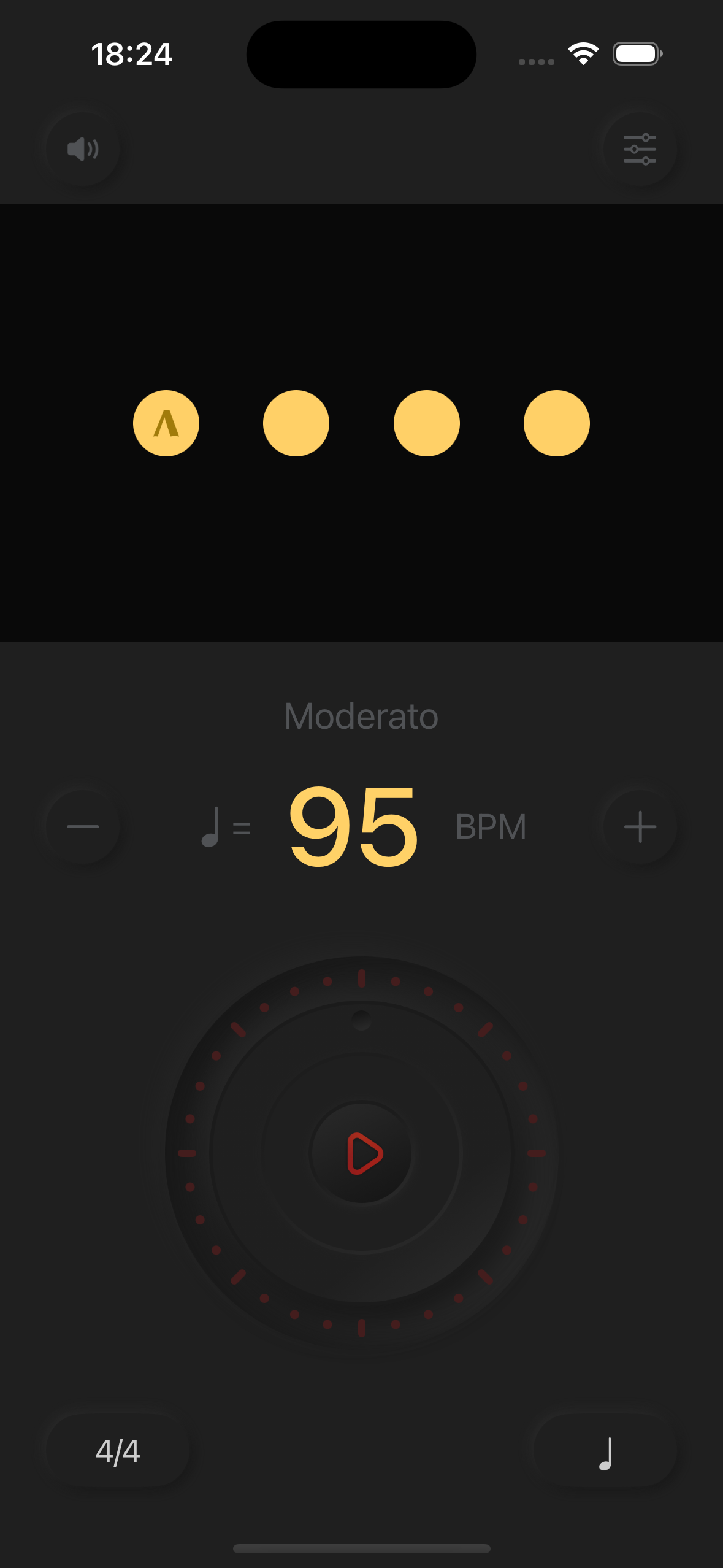723x1568 pixels.
Task: Open the settings sliders menu
Action: tap(640, 149)
